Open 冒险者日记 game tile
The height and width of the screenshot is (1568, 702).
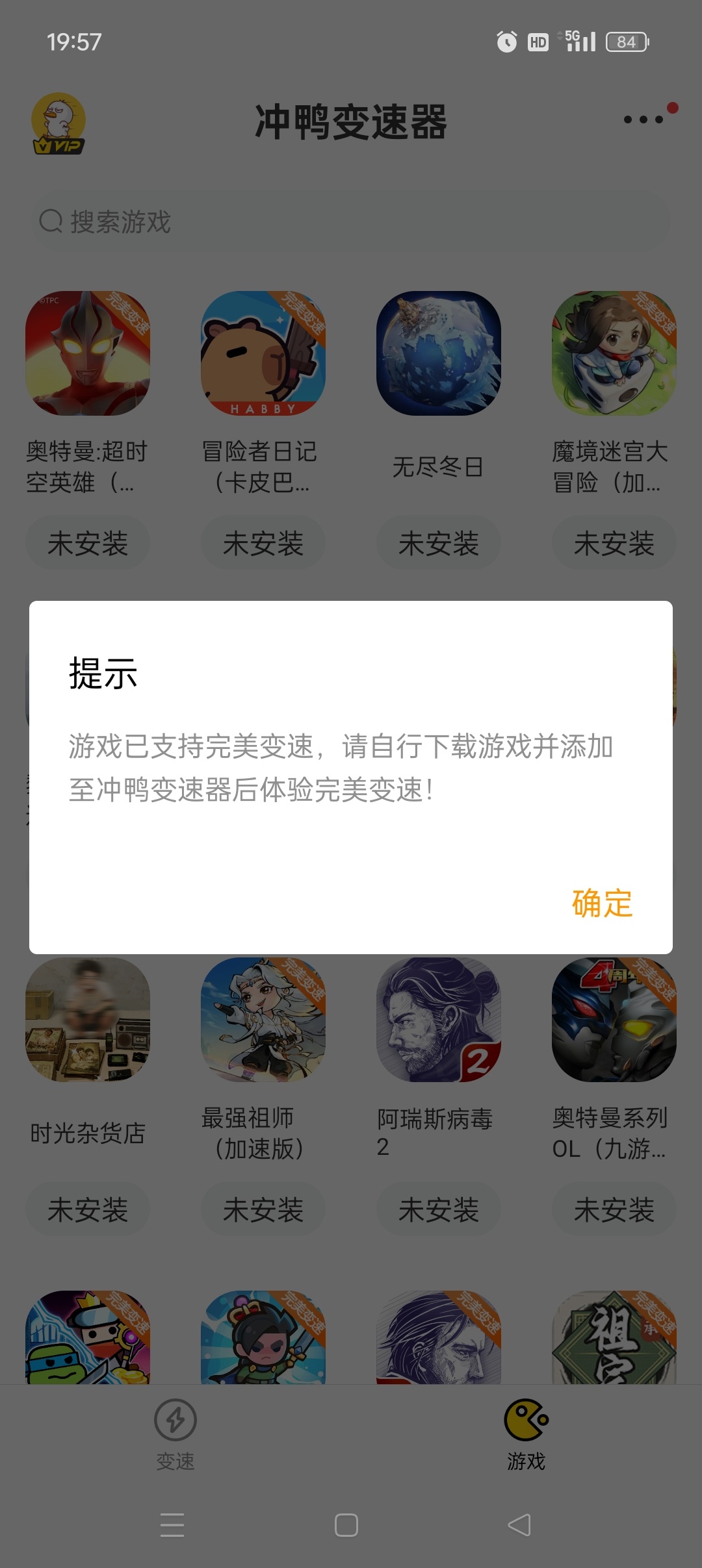pyautogui.click(x=263, y=354)
